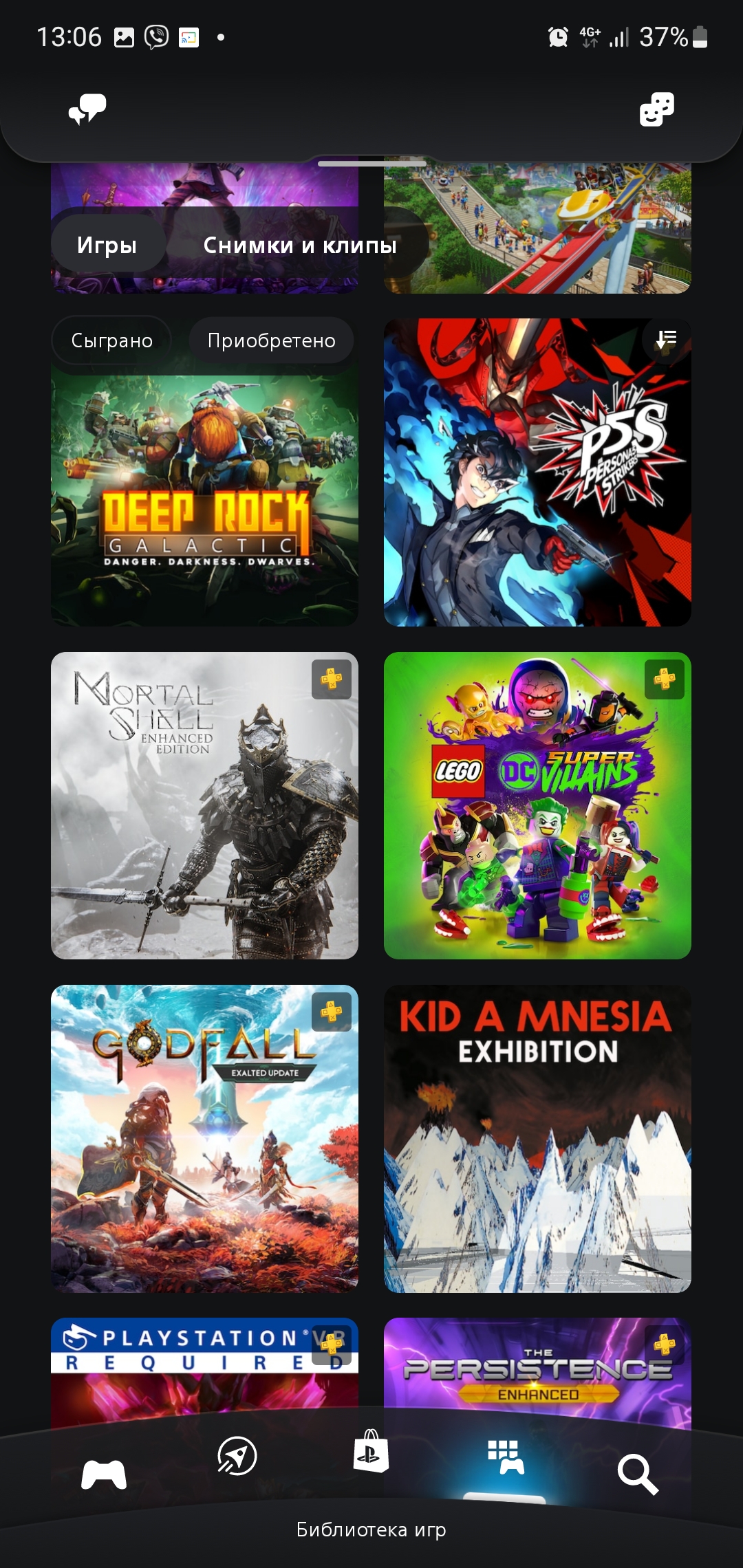The height and width of the screenshot is (1568, 743).
Task: Open Mortal Shell Enhanced Edition tile
Action: [204, 805]
